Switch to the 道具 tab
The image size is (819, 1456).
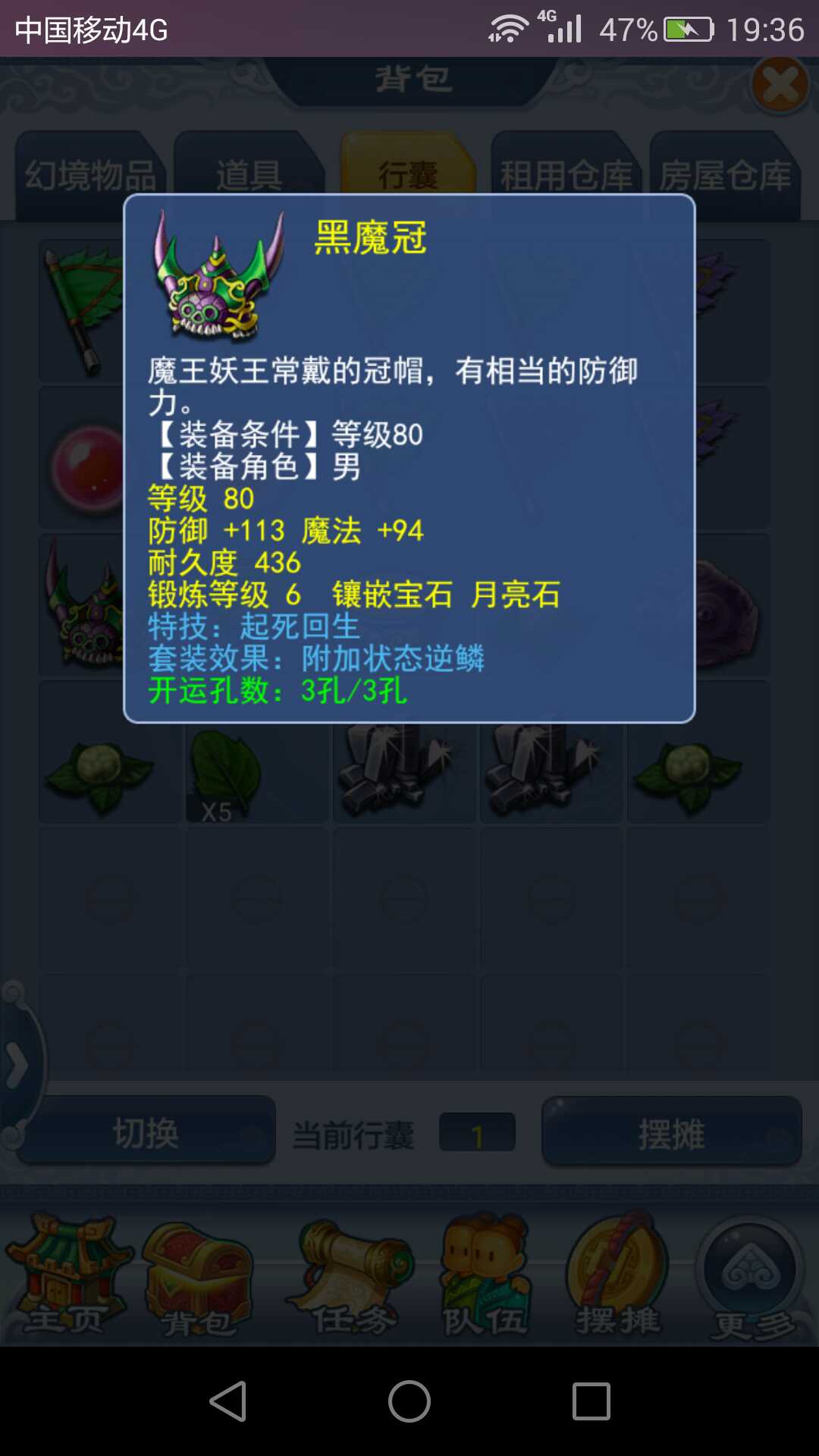pyautogui.click(x=249, y=176)
